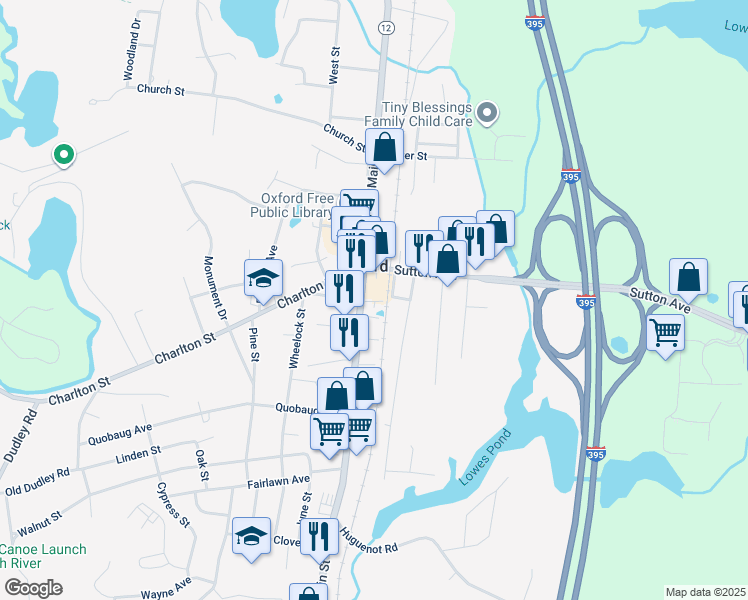Select the green location pin near Woodland Dr
Viewport: 748px width, 600px height.
tap(62, 155)
